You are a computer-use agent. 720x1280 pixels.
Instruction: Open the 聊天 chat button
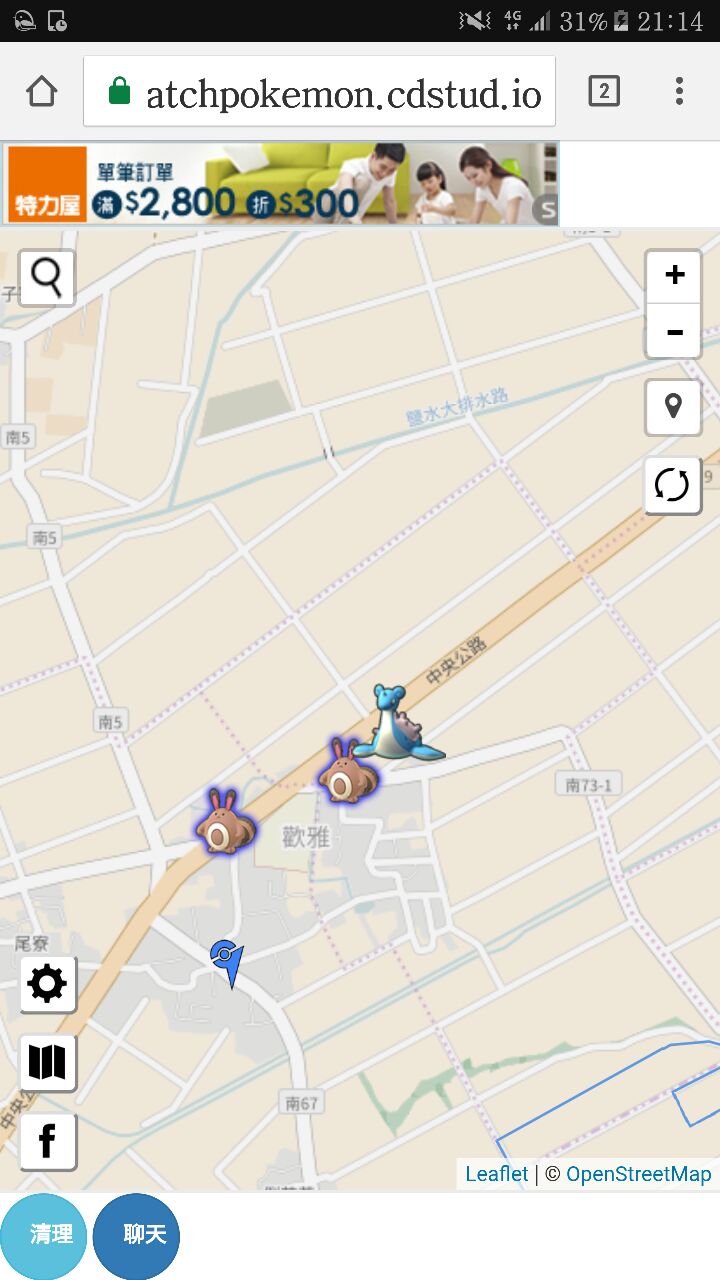(x=137, y=1236)
